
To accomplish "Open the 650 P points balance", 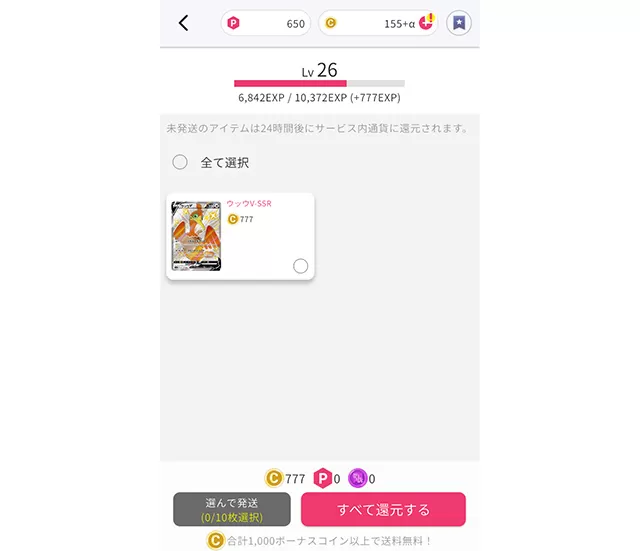I will (266, 23).
